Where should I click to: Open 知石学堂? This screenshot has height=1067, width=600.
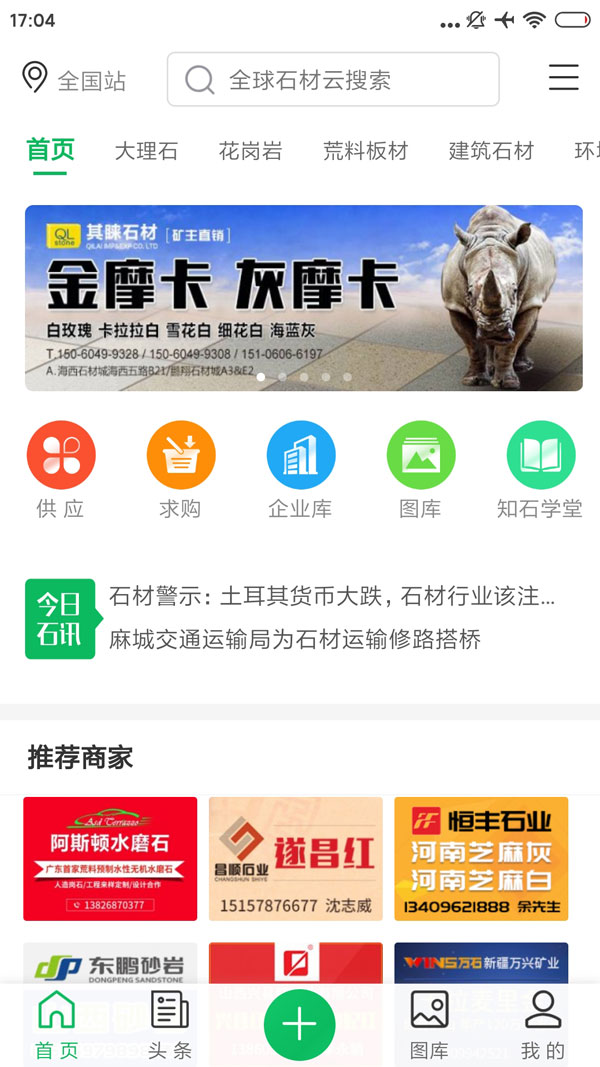tap(540, 469)
